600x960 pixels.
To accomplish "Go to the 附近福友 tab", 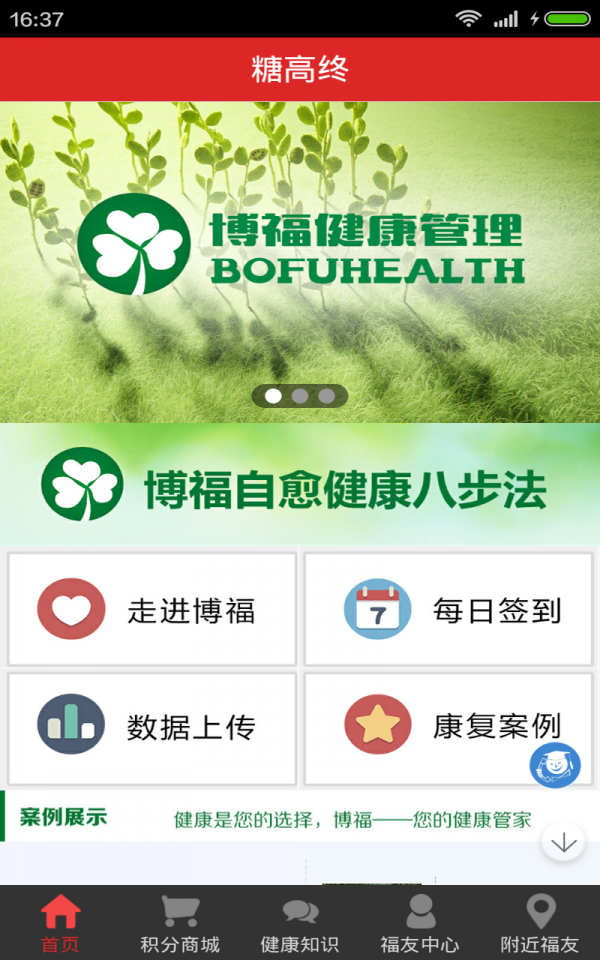I will pyautogui.click(x=540, y=924).
